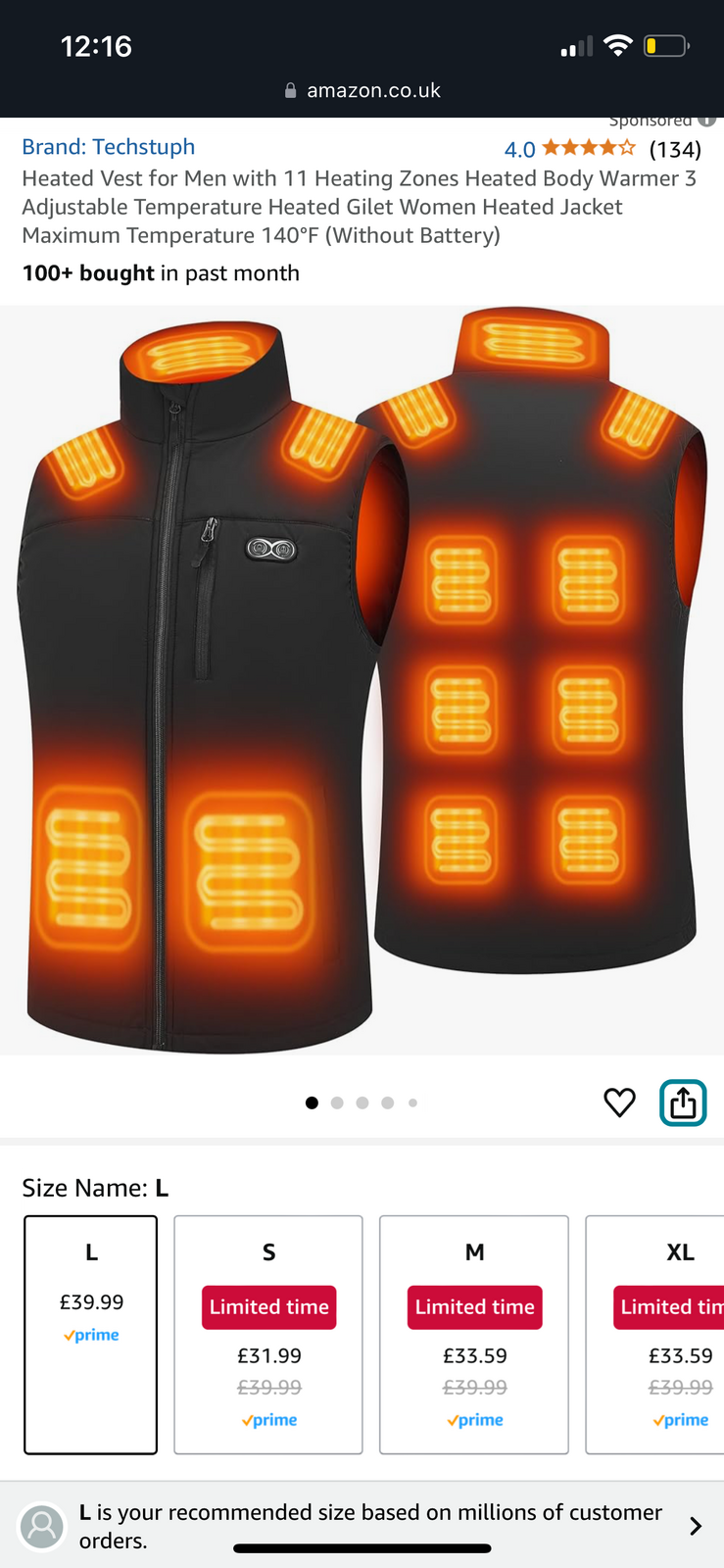This screenshot has height=1568, width=724.
Task: Share this product listing
Action: click(x=683, y=1102)
